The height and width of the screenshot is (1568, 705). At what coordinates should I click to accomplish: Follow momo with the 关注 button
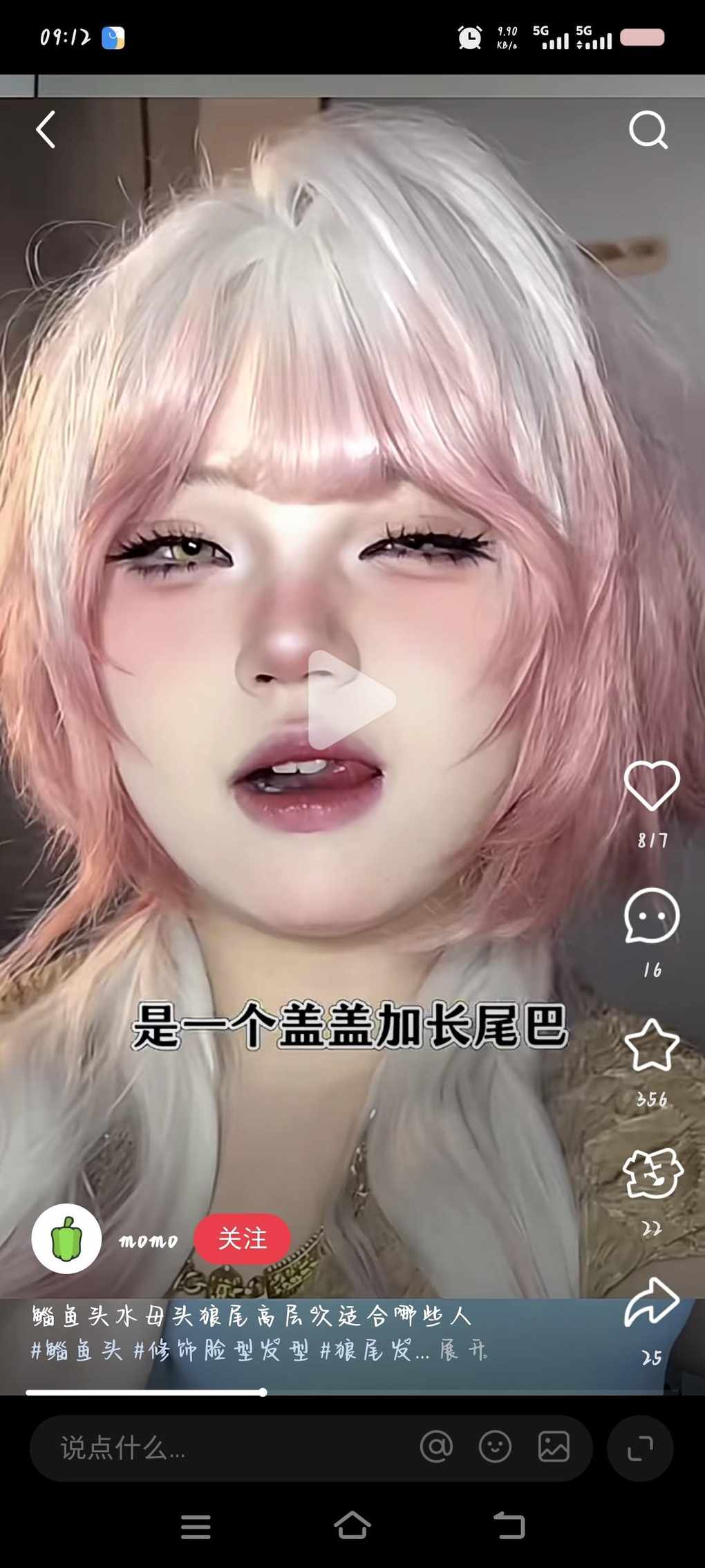click(x=242, y=1239)
